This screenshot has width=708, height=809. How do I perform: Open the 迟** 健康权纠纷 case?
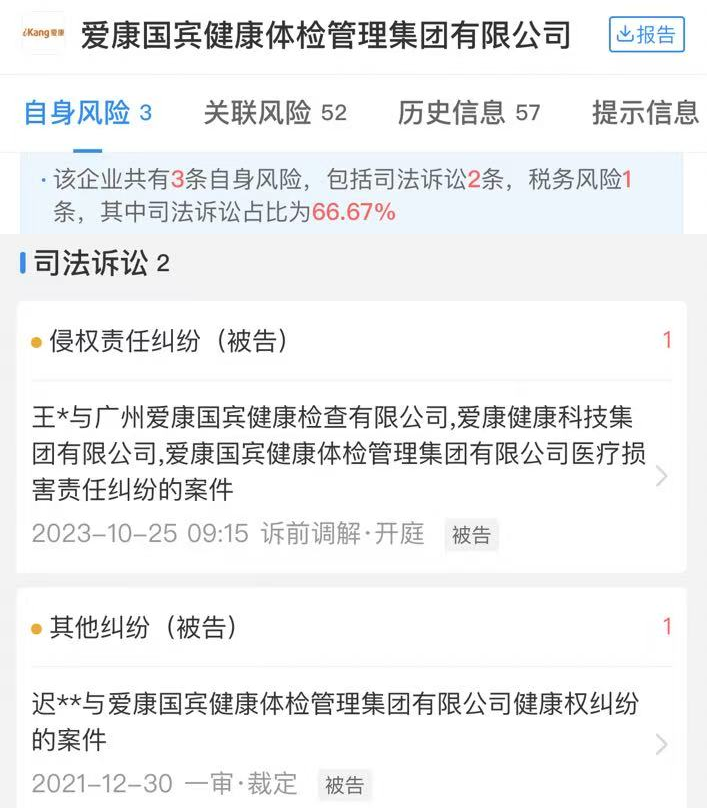pos(340,722)
